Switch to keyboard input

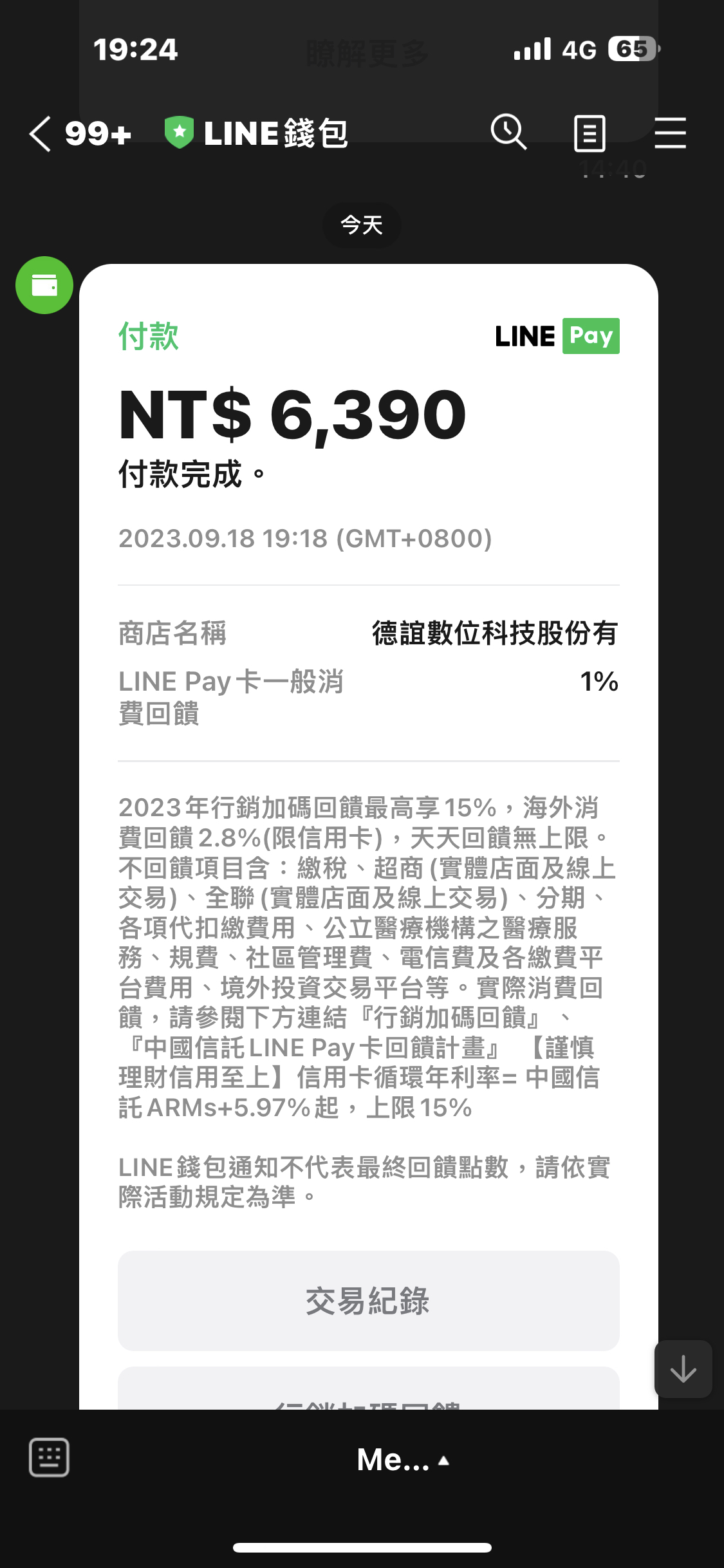click(x=49, y=1457)
